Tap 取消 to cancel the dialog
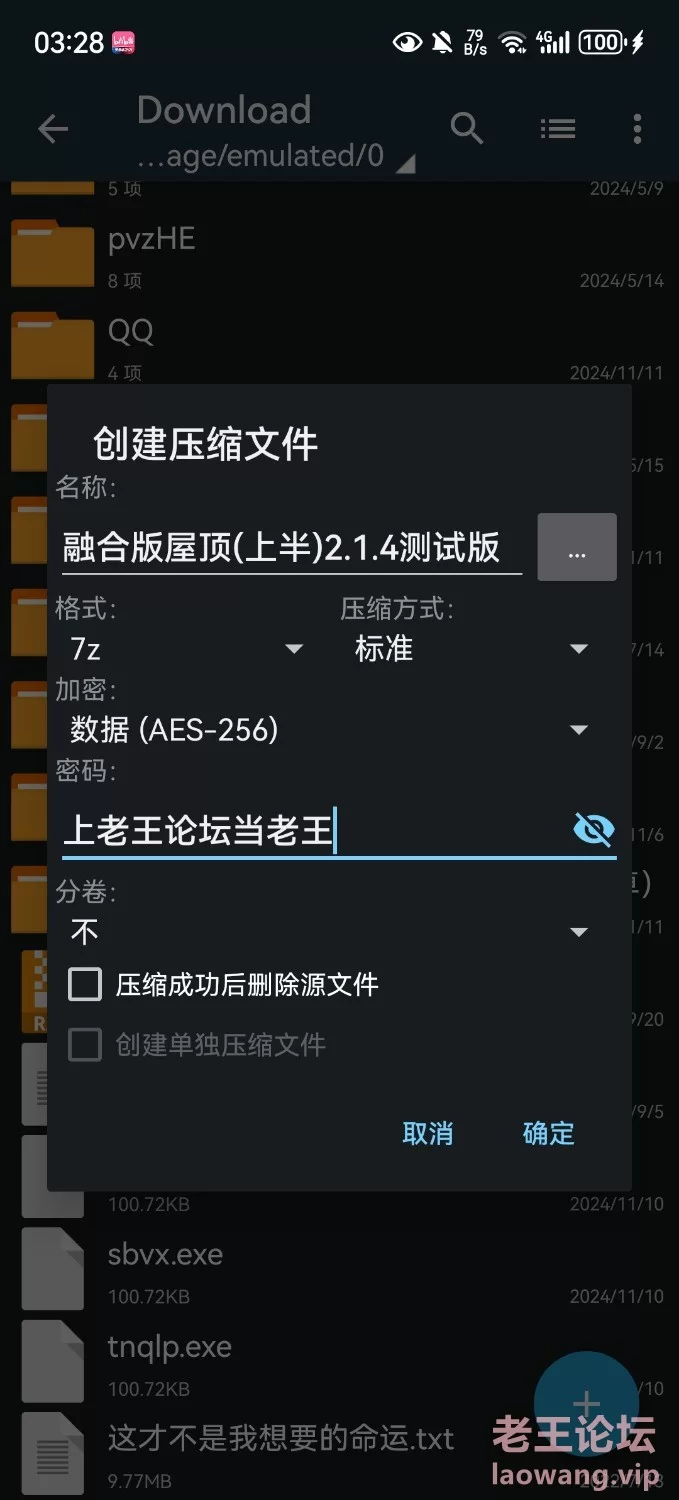Screen dimensions: 679x1500 (427, 1133)
